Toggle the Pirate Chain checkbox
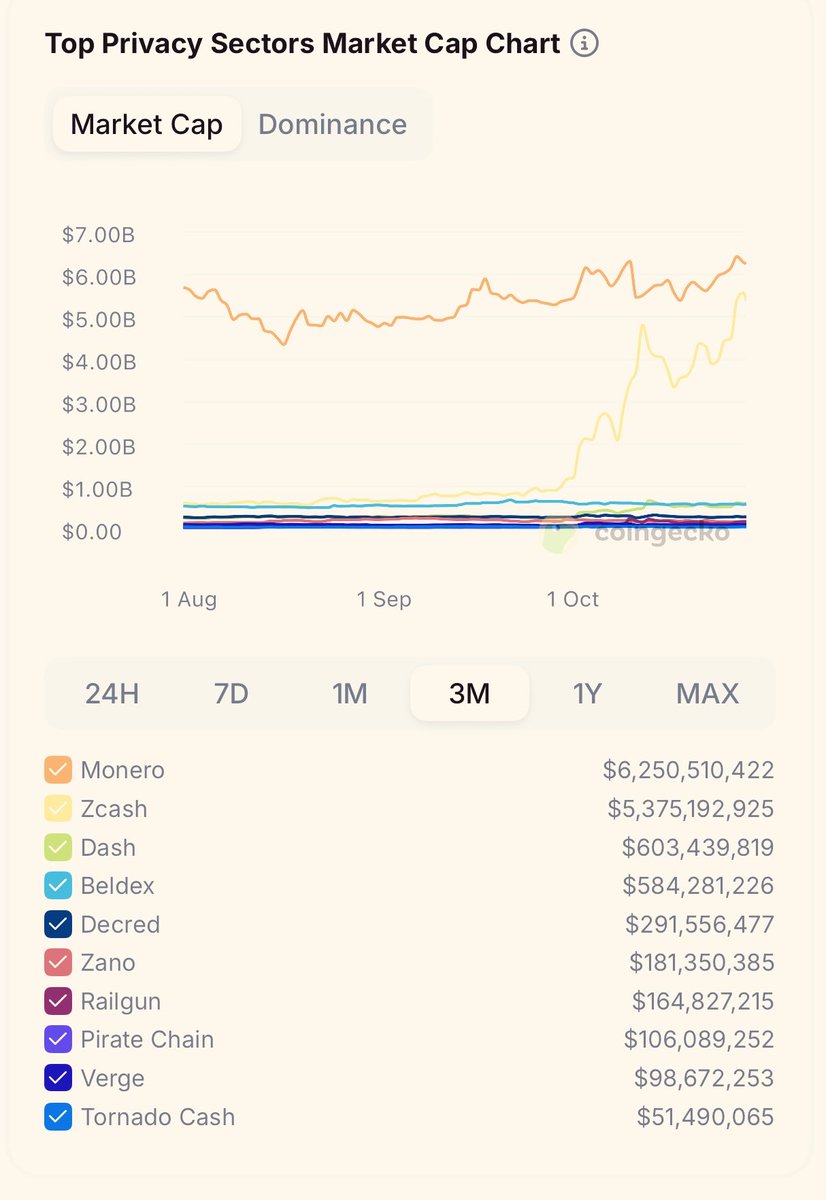Screen dimensions: 826x1200 click(58, 1040)
